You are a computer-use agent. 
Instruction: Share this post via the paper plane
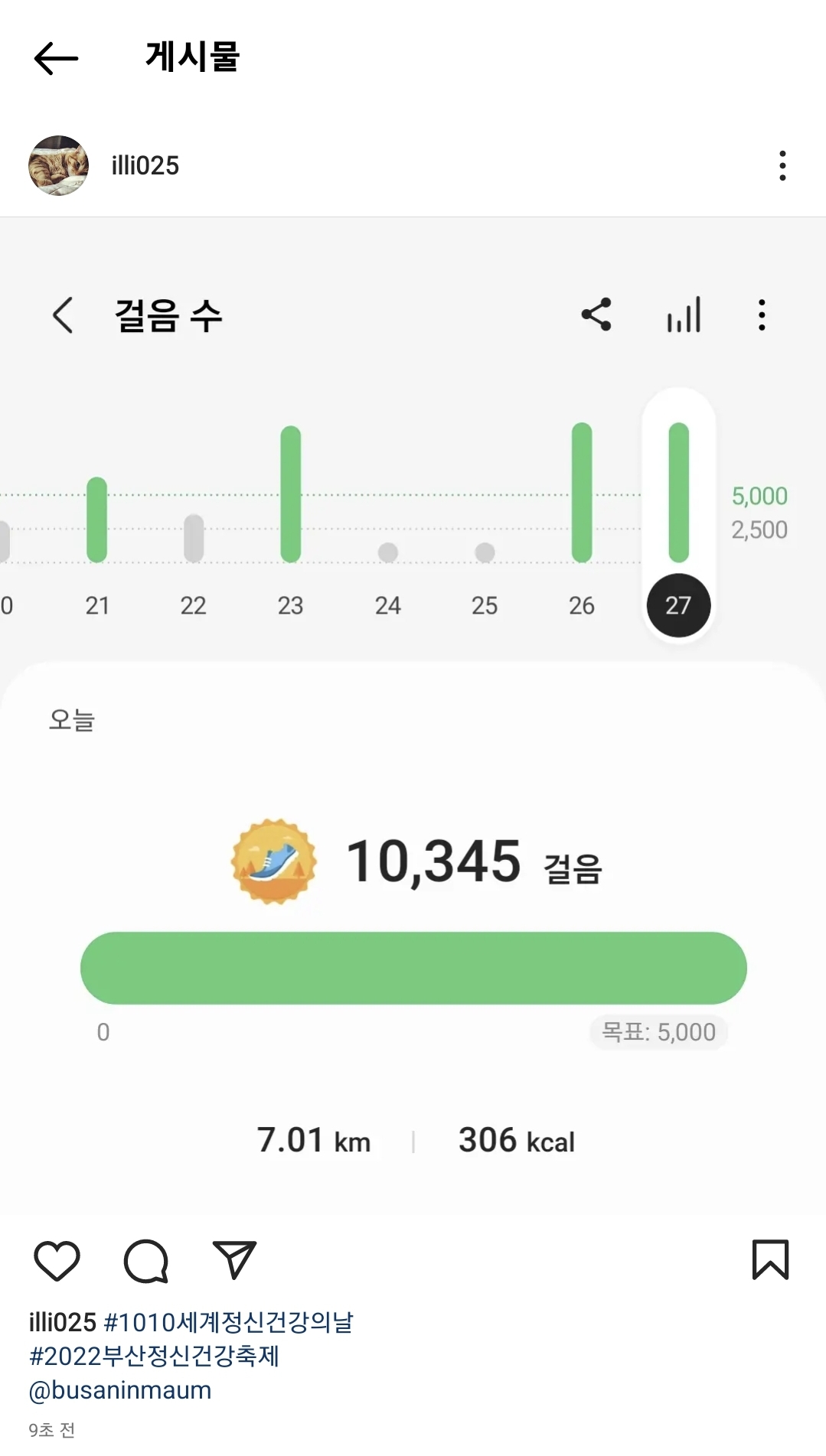pyautogui.click(x=233, y=1260)
